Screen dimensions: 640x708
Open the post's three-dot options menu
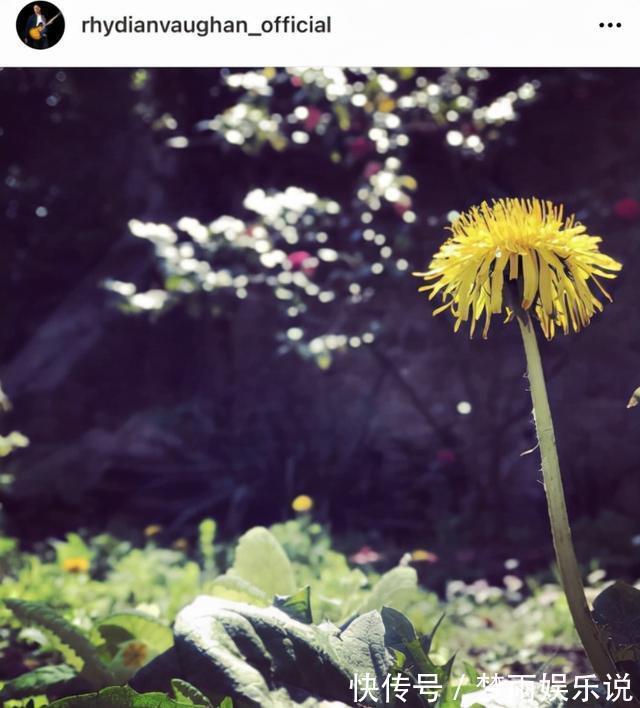point(610,26)
